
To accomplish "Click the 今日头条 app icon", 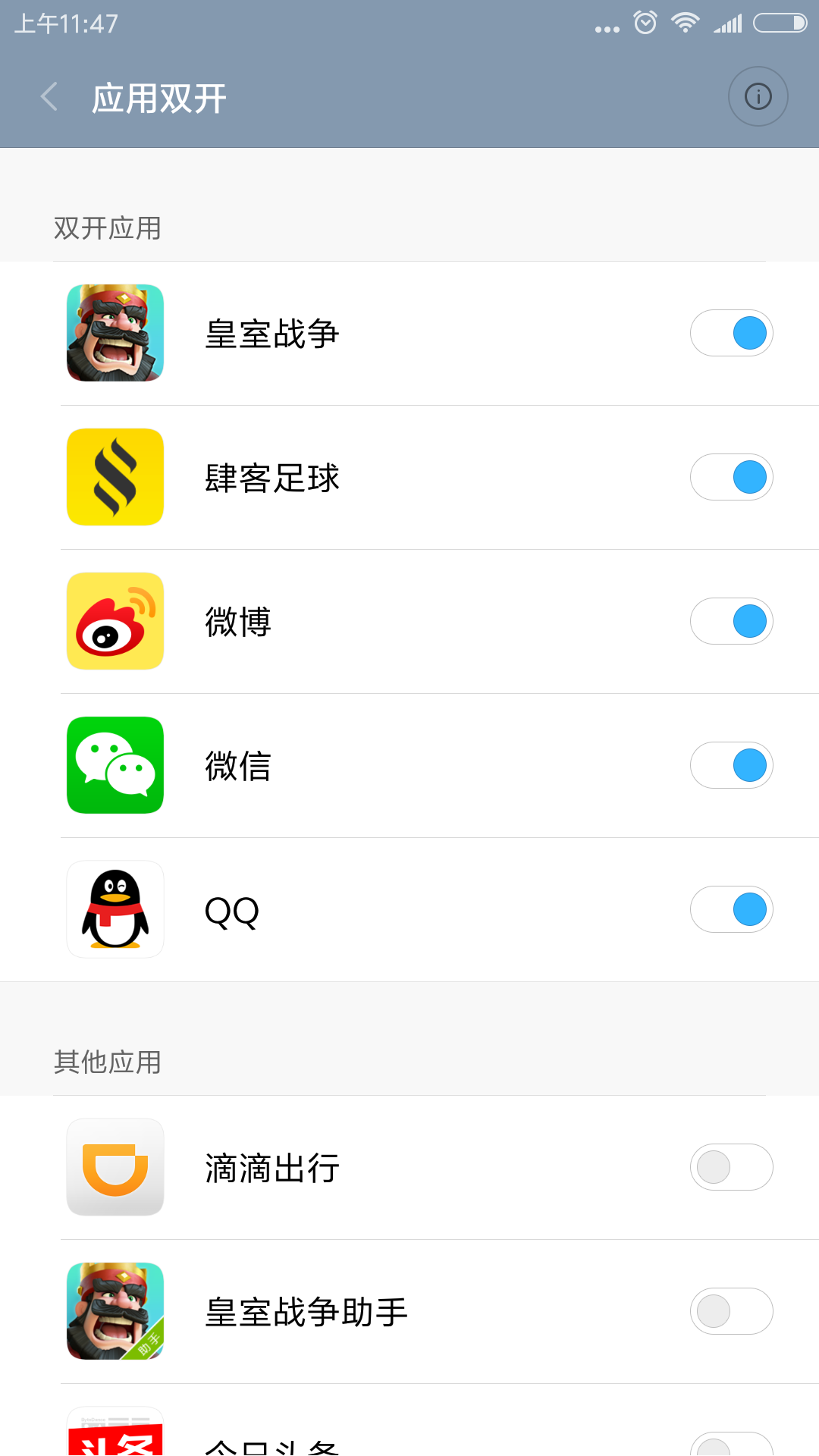I will point(115,1441).
